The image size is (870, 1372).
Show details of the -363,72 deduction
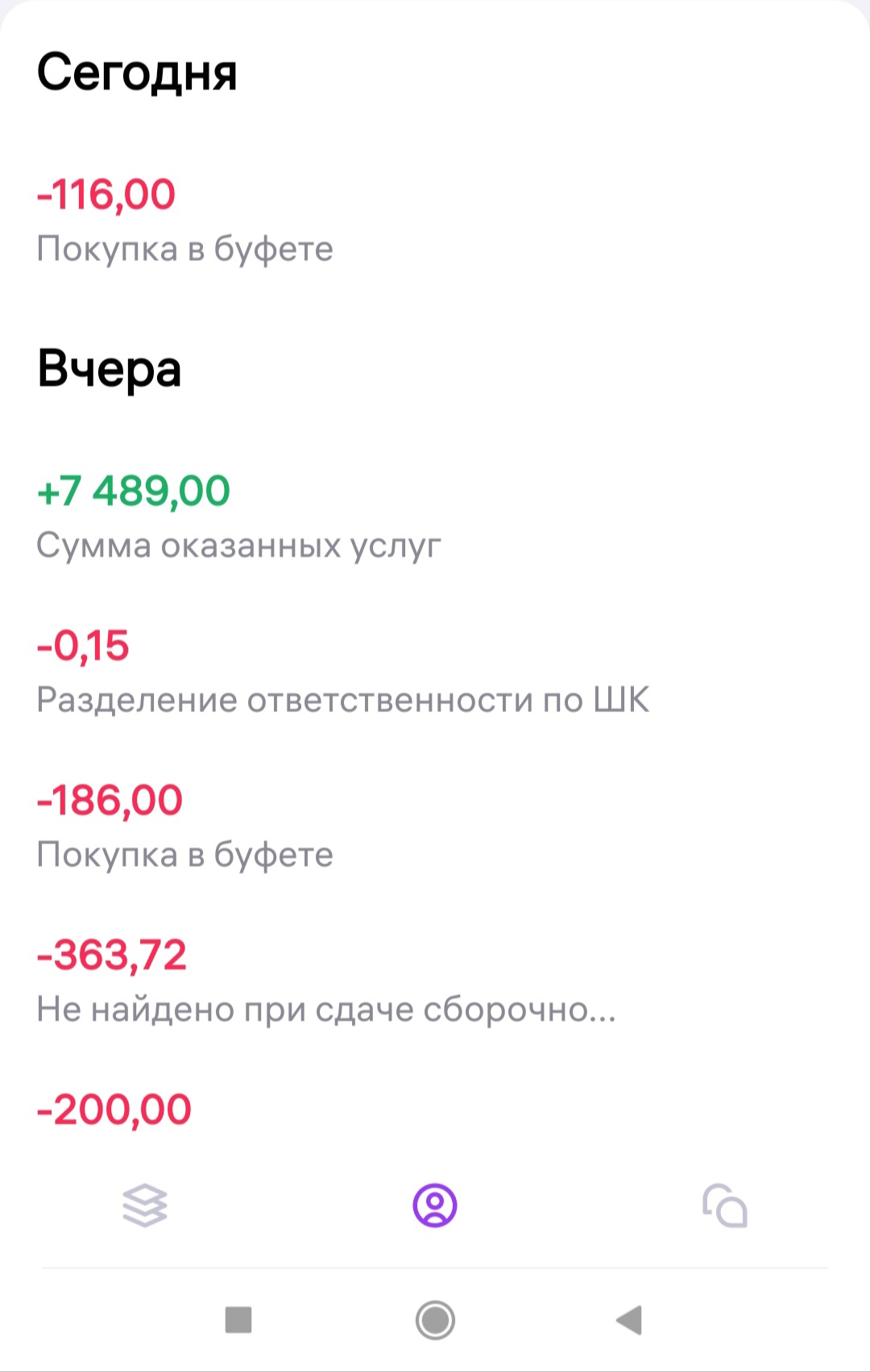click(325, 980)
